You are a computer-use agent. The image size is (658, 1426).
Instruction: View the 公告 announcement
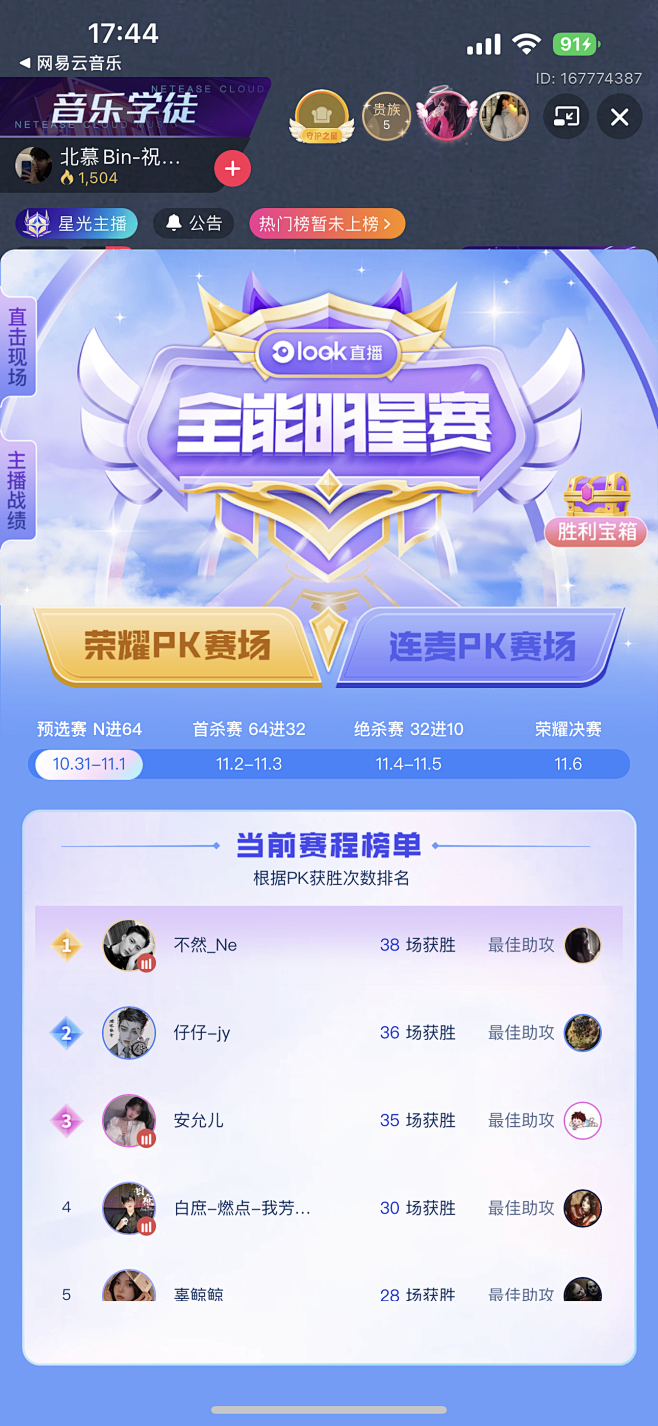click(x=194, y=224)
